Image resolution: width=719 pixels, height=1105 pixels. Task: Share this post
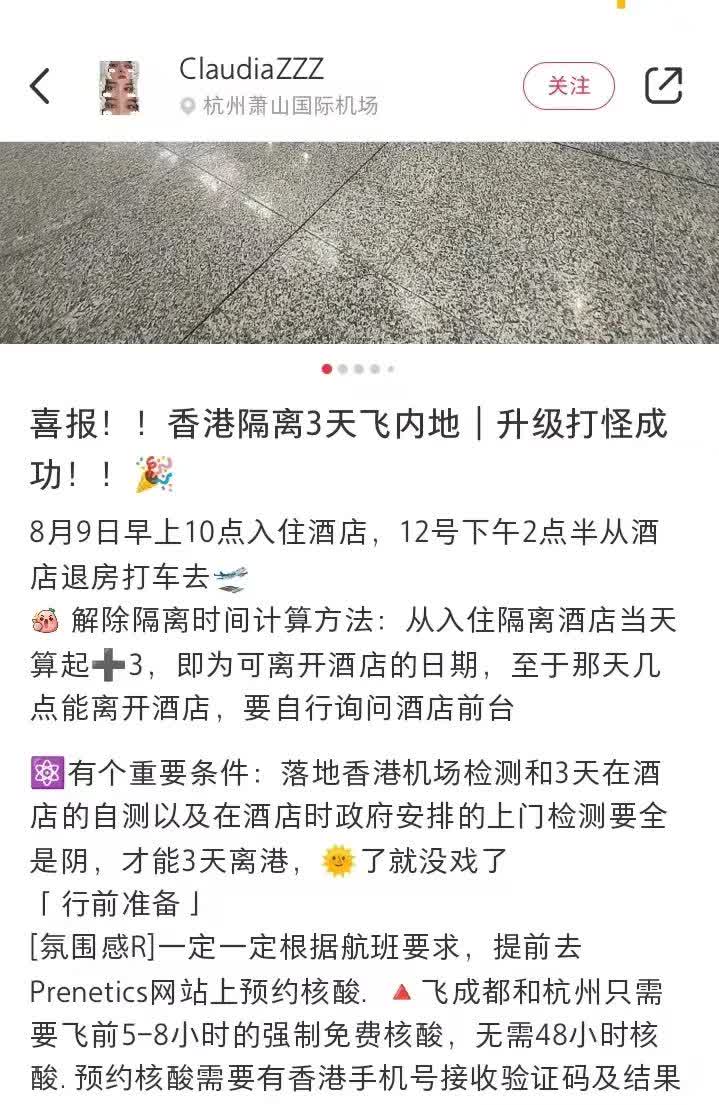coord(663,86)
